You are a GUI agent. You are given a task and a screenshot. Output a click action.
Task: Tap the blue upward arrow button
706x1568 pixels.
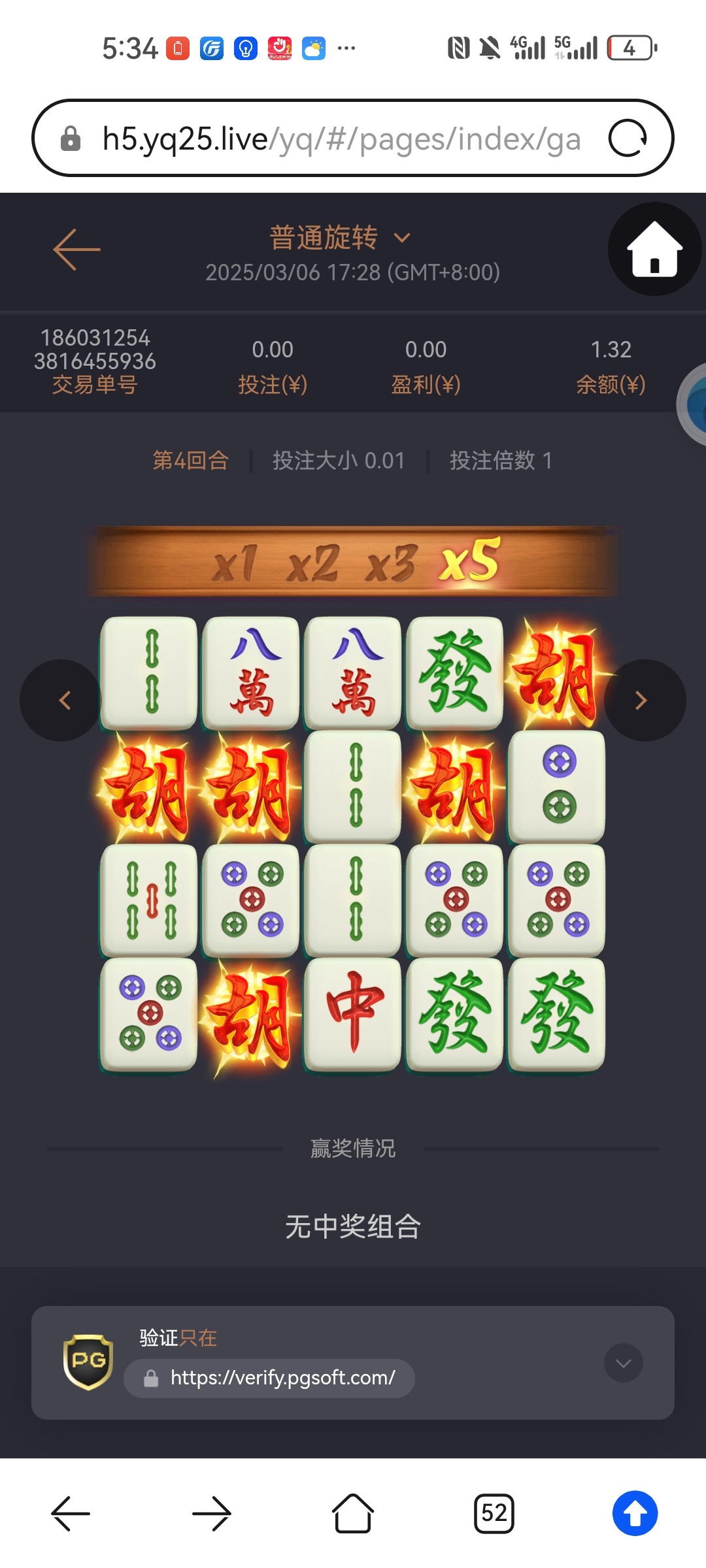coord(635,1513)
